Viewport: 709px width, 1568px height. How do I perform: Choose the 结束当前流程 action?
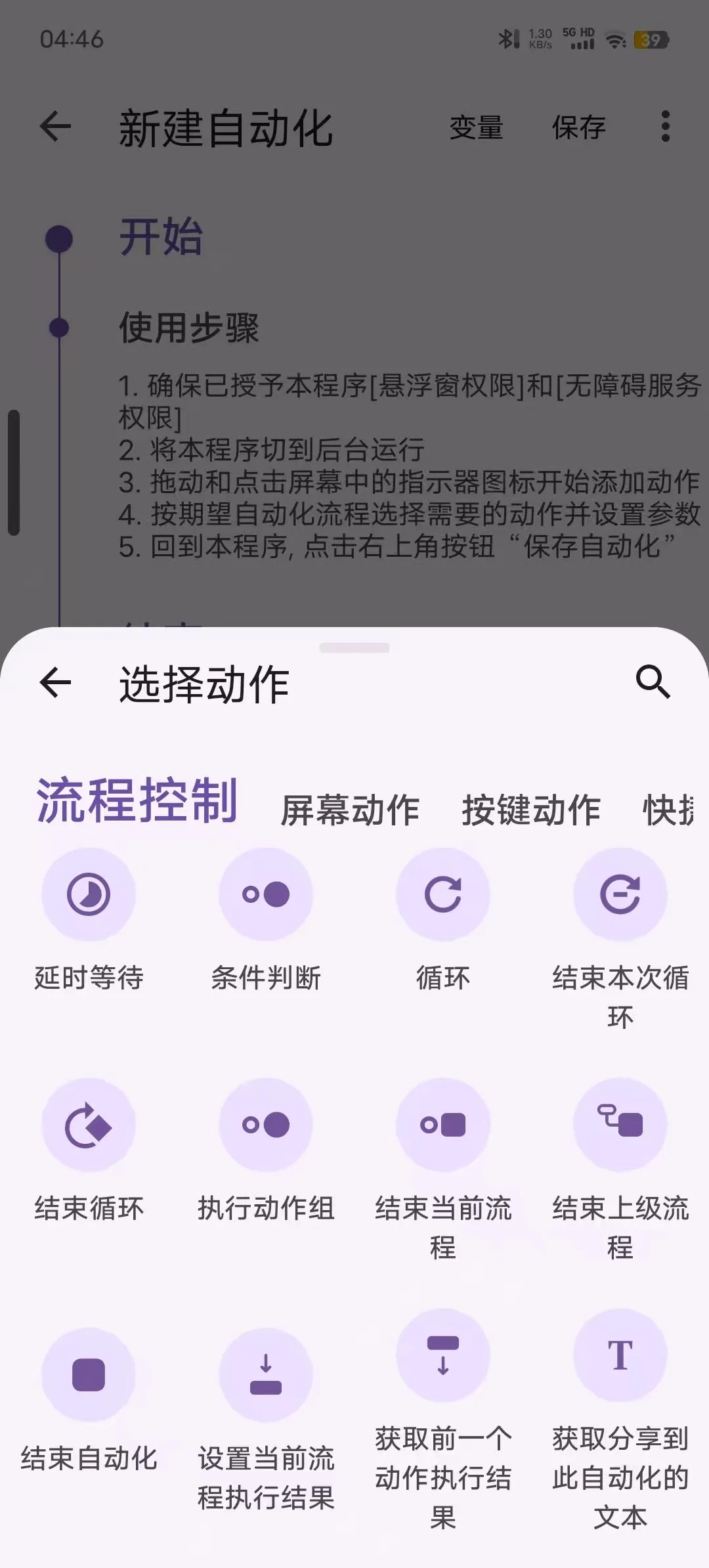click(x=443, y=1124)
